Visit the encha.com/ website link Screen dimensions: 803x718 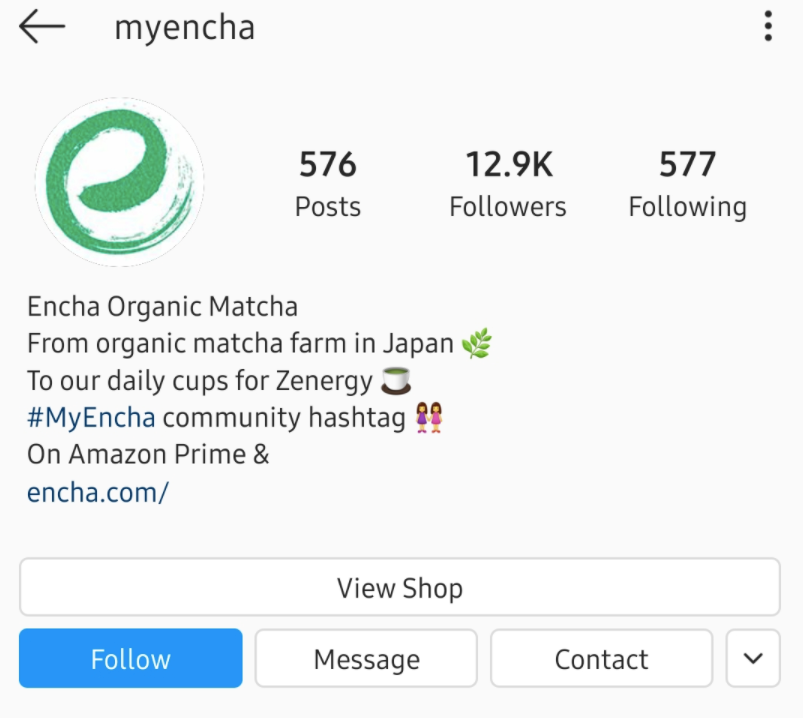click(x=98, y=492)
